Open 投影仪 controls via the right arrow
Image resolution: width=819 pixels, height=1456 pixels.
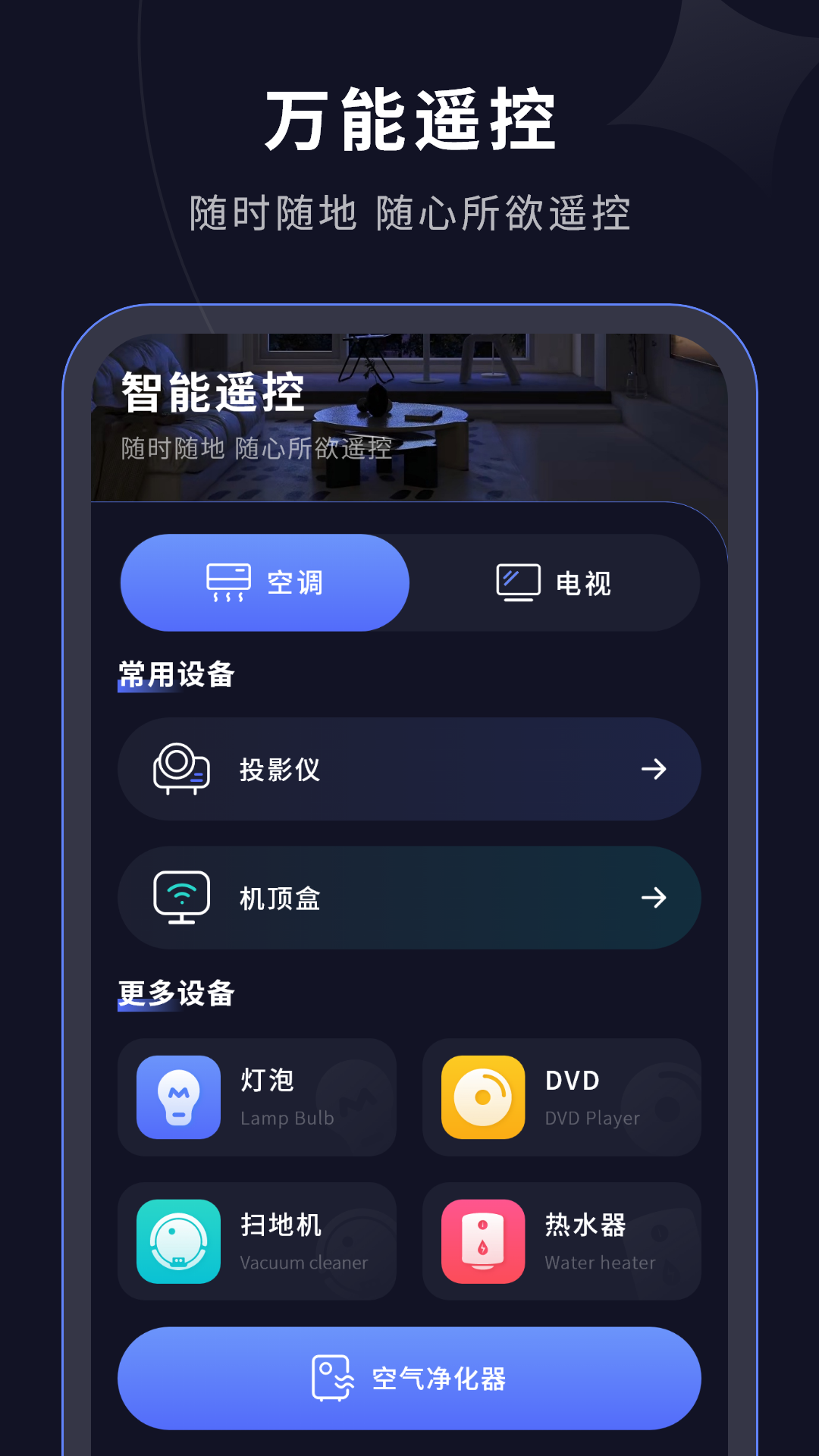(x=654, y=769)
